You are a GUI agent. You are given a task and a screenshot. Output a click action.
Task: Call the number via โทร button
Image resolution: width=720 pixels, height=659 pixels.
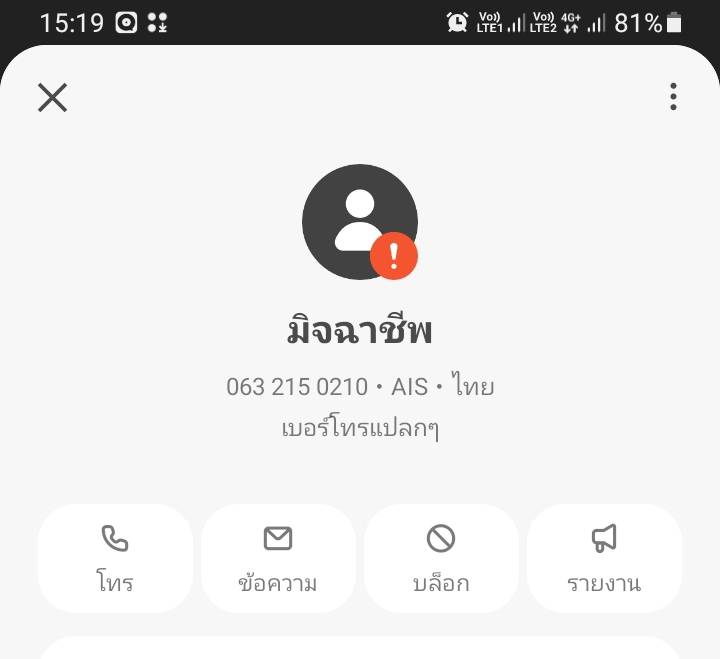click(x=115, y=558)
